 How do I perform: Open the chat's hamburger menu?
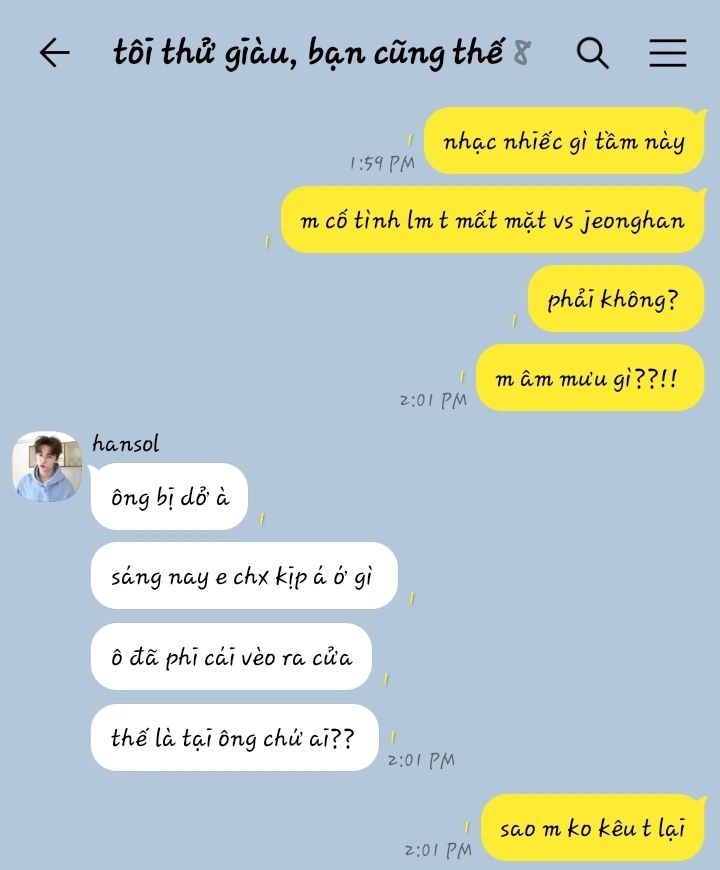tap(667, 53)
